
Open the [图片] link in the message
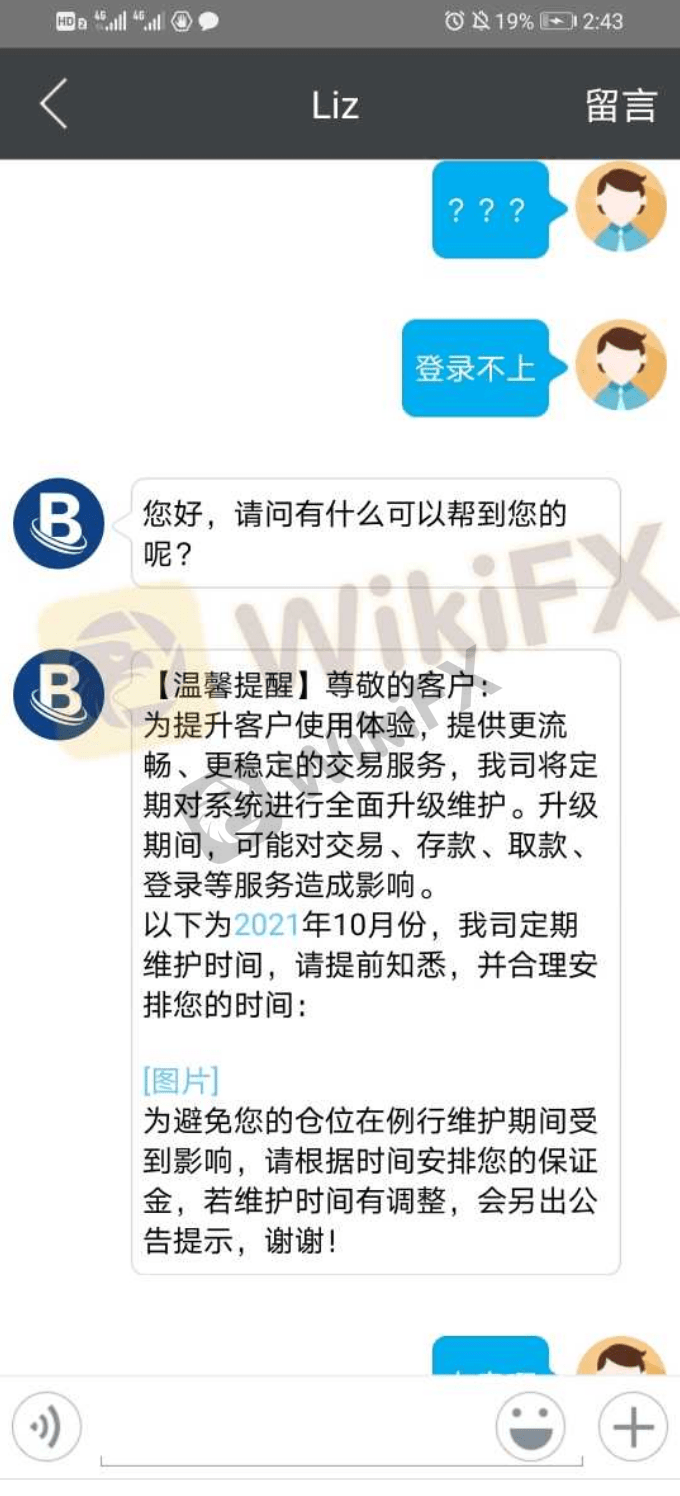[x=180, y=1080]
